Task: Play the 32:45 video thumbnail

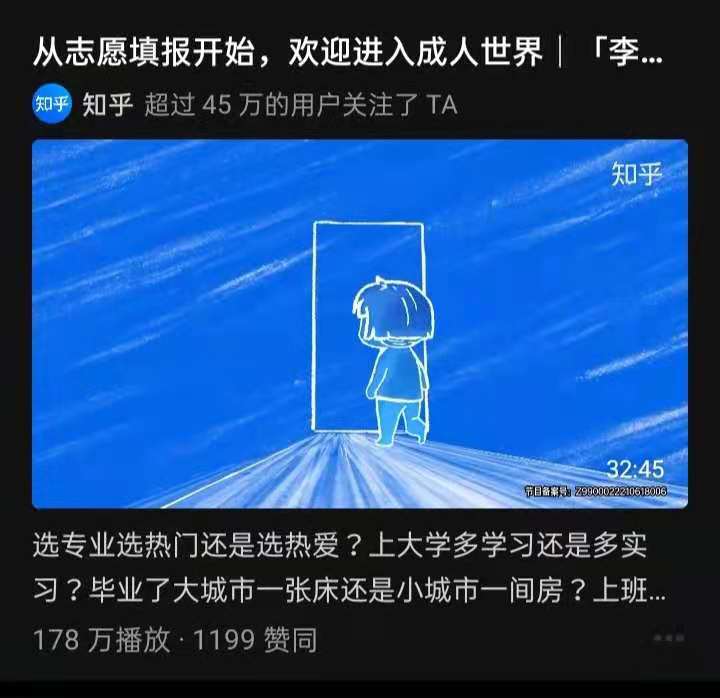Action: click(x=360, y=324)
